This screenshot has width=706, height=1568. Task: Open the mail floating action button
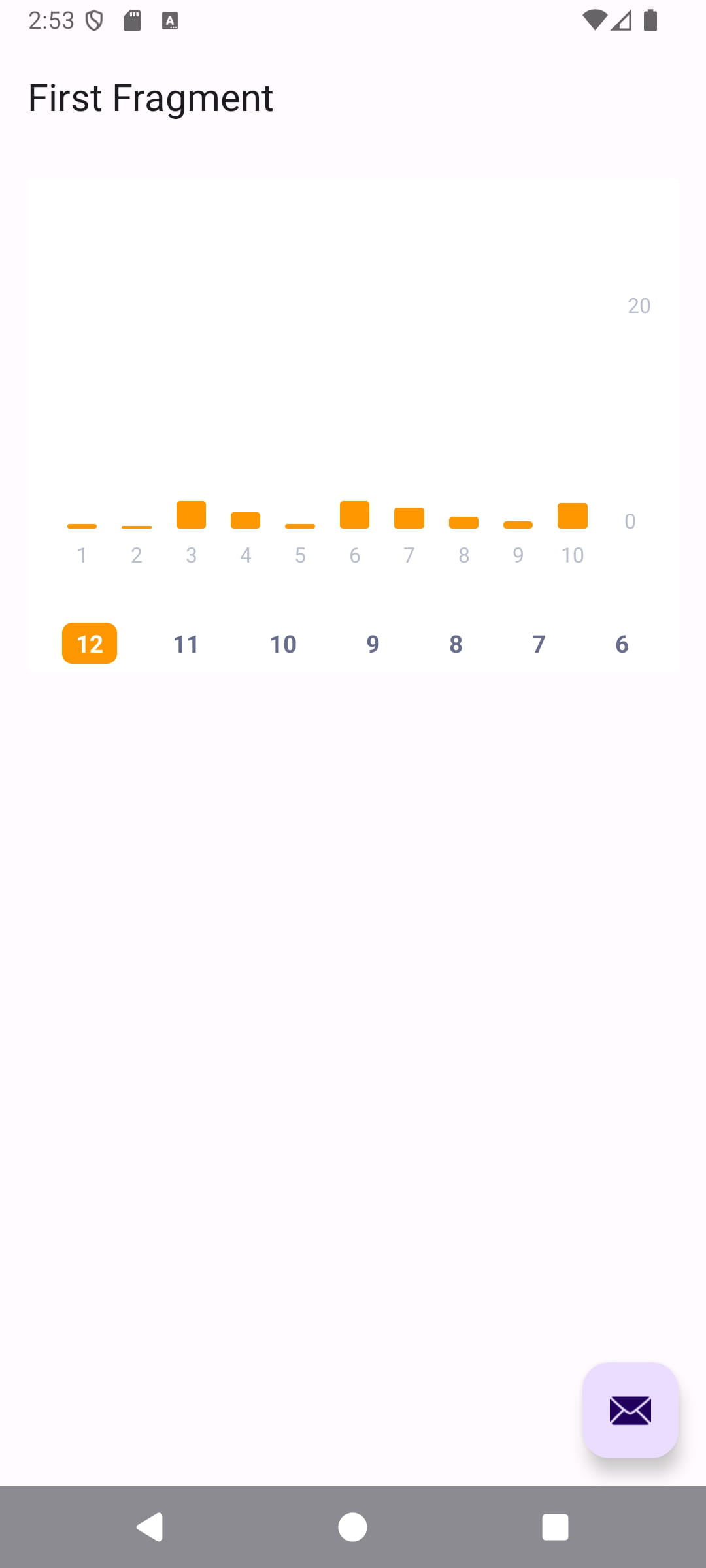(630, 1410)
